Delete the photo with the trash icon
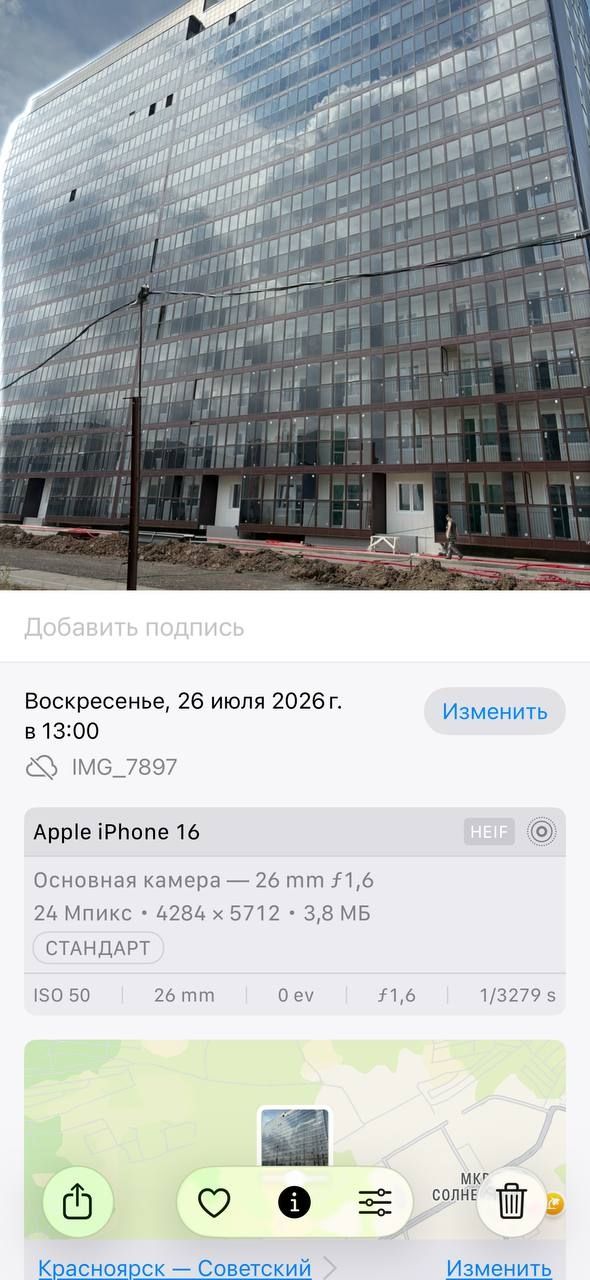The image size is (590, 1280). coord(512,1201)
